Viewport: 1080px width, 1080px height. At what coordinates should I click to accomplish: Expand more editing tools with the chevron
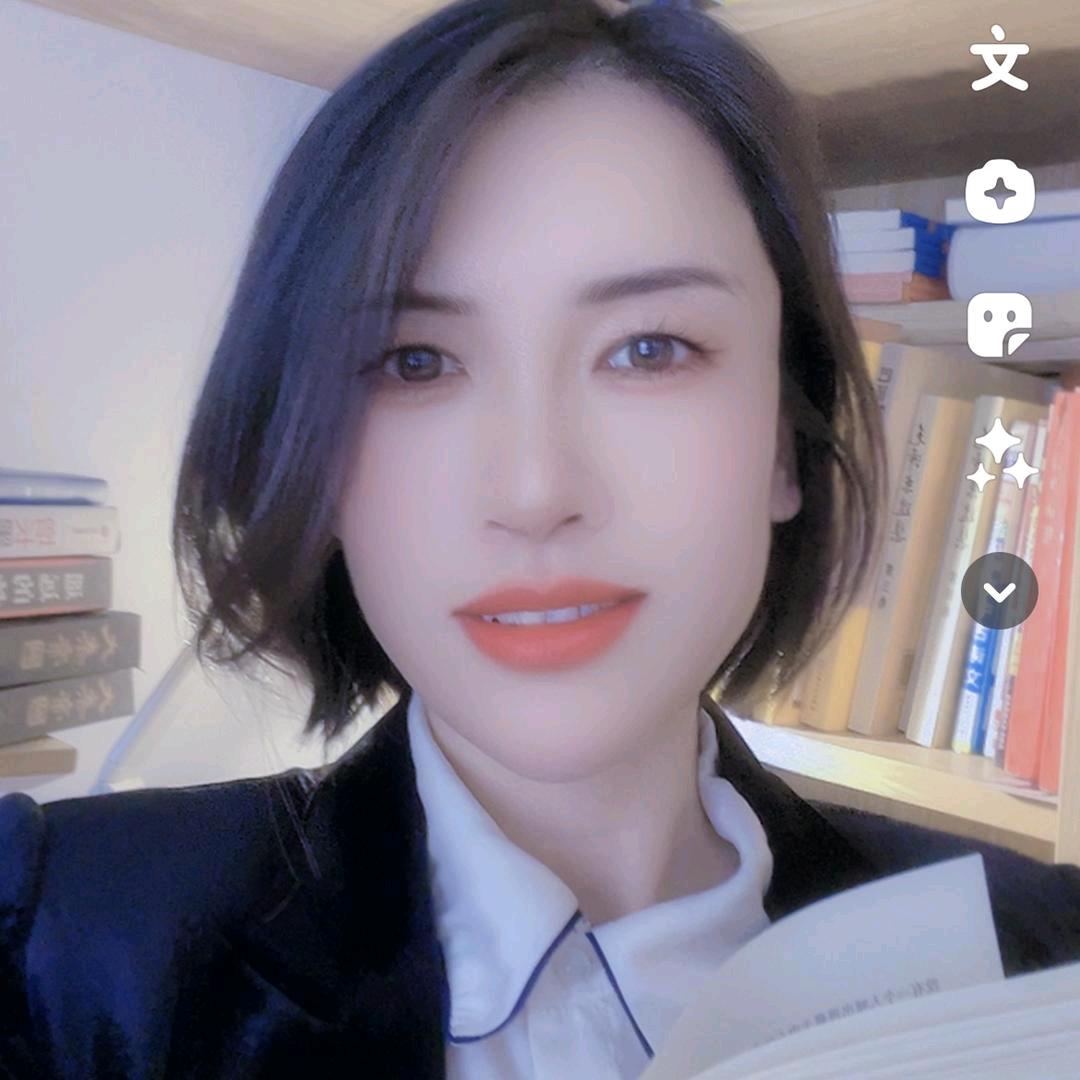(x=999, y=591)
